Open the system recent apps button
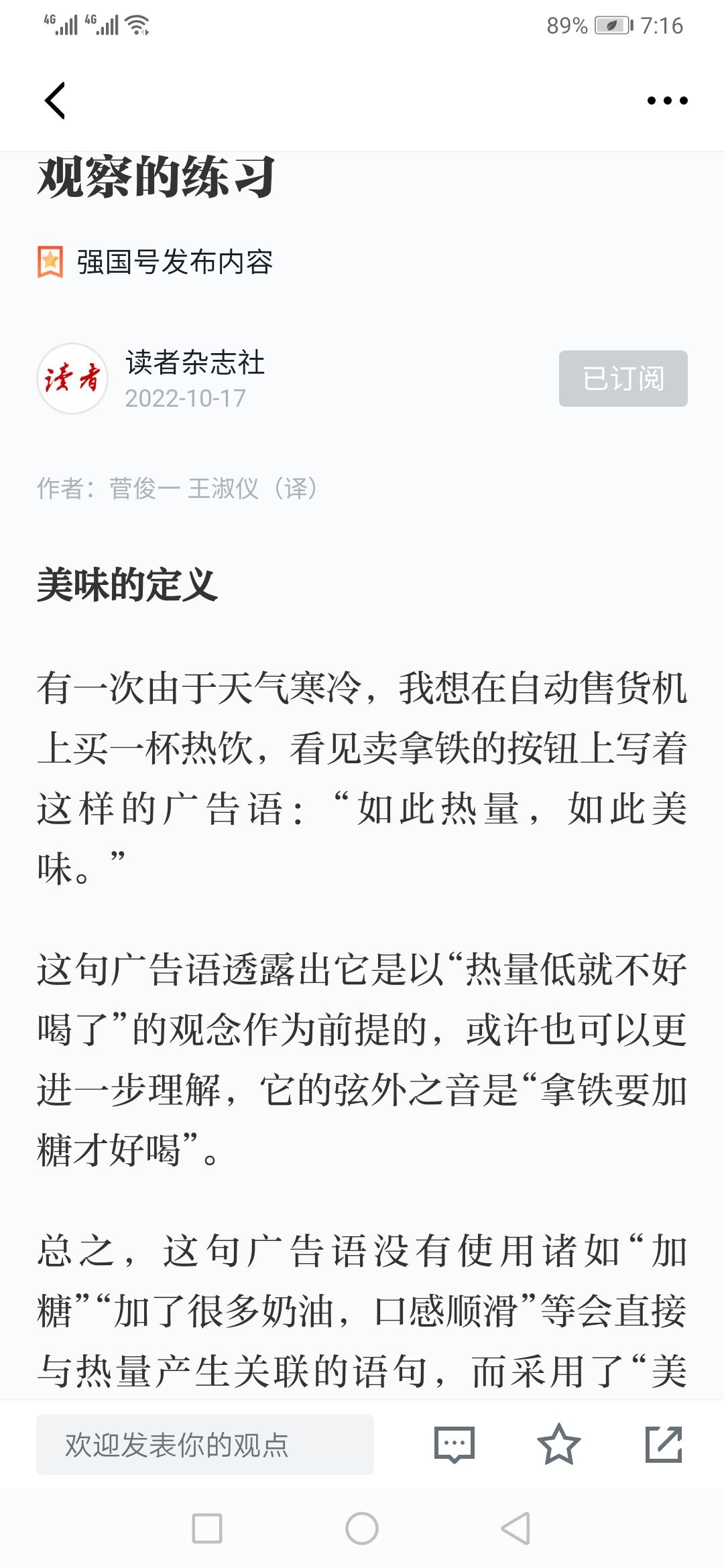The image size is (724, 1568). 207,1528
